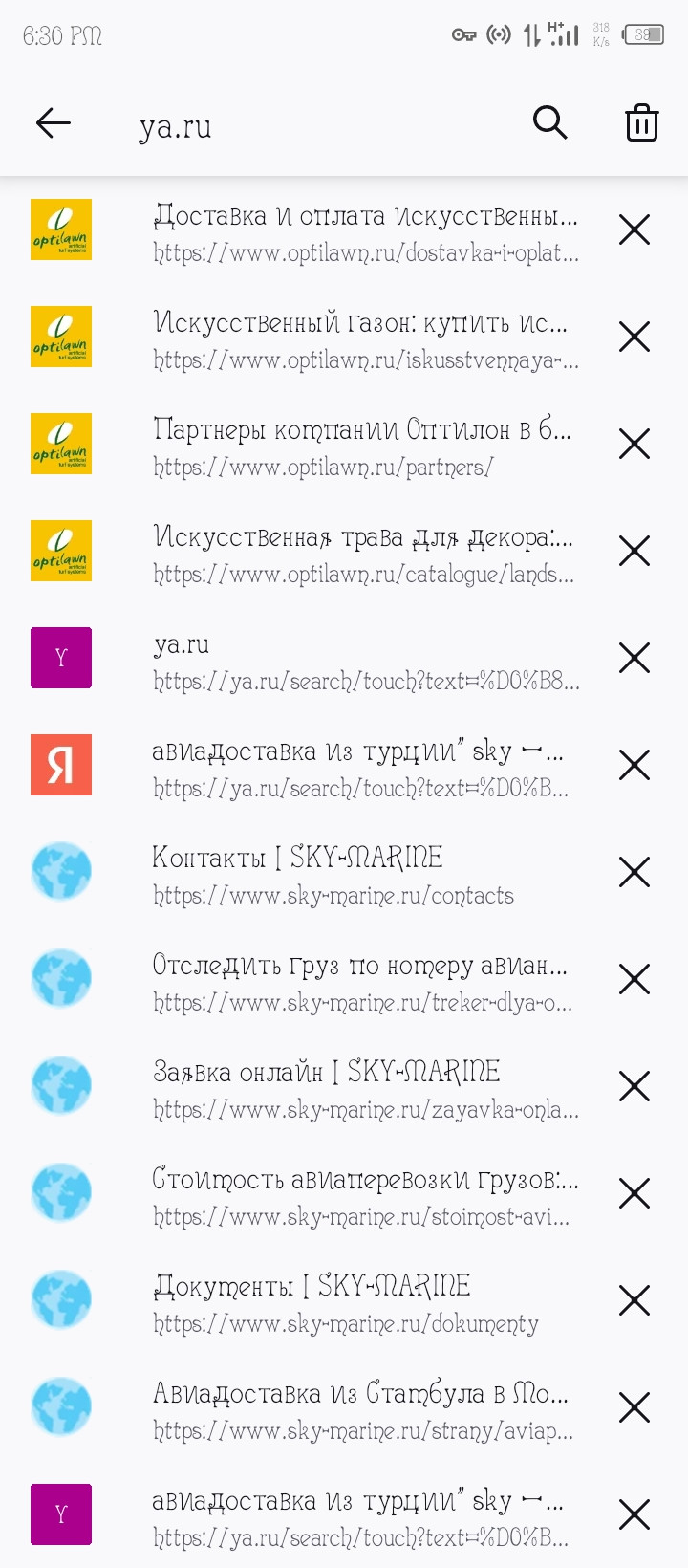Go back using the arrow icon
Image resolution: width=688 pixels, height=1568 pixels.
[54, 122]
